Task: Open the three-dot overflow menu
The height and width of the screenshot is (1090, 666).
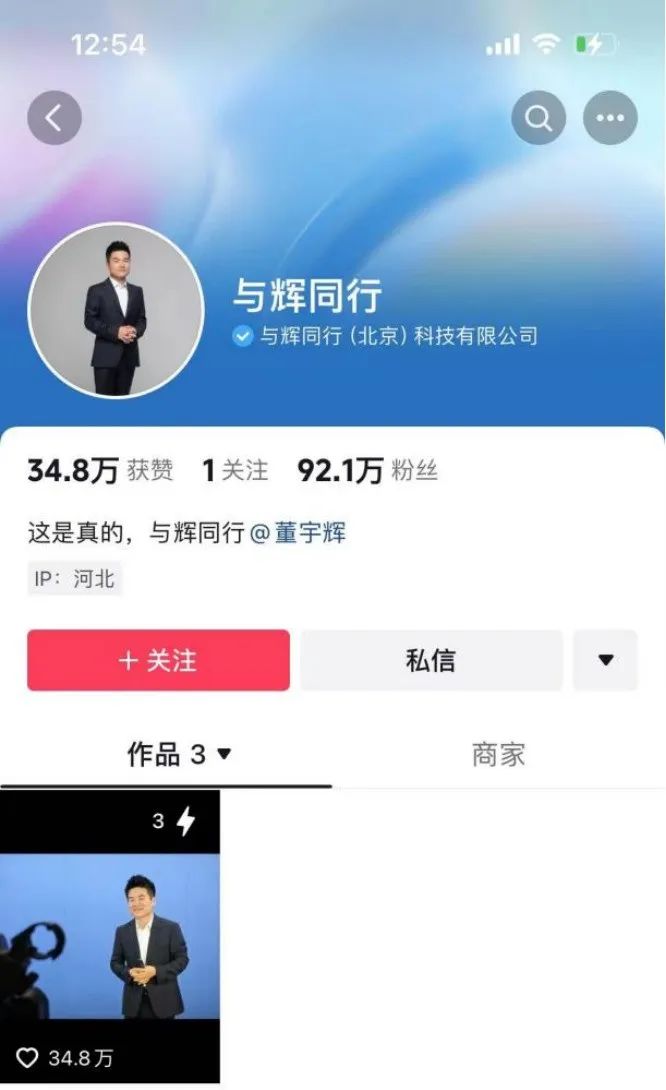Action: (x=610, y=119)
